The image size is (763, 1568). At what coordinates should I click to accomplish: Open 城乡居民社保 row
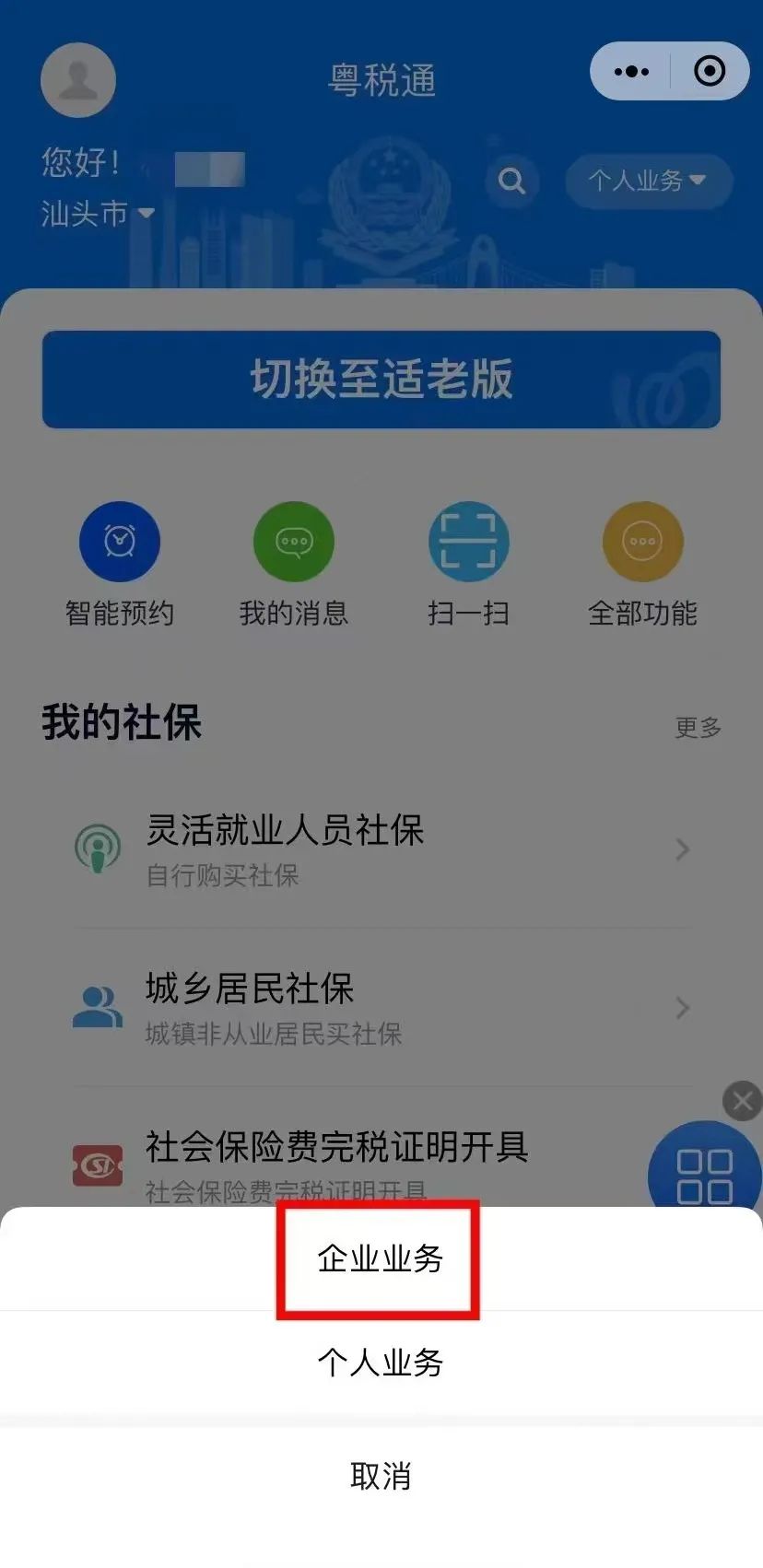click(381, 1008)
